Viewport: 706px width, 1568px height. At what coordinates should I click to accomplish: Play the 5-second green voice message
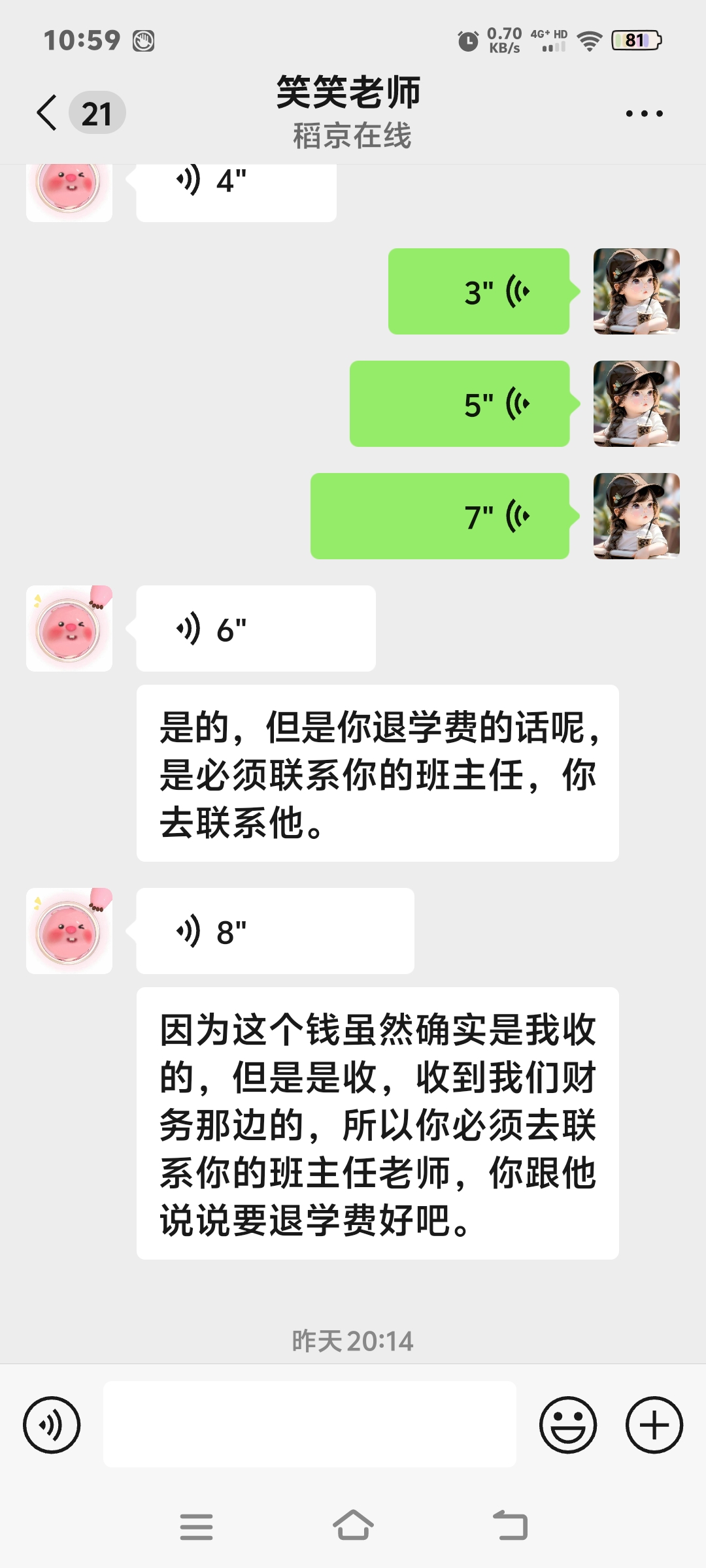click(460, 403)
